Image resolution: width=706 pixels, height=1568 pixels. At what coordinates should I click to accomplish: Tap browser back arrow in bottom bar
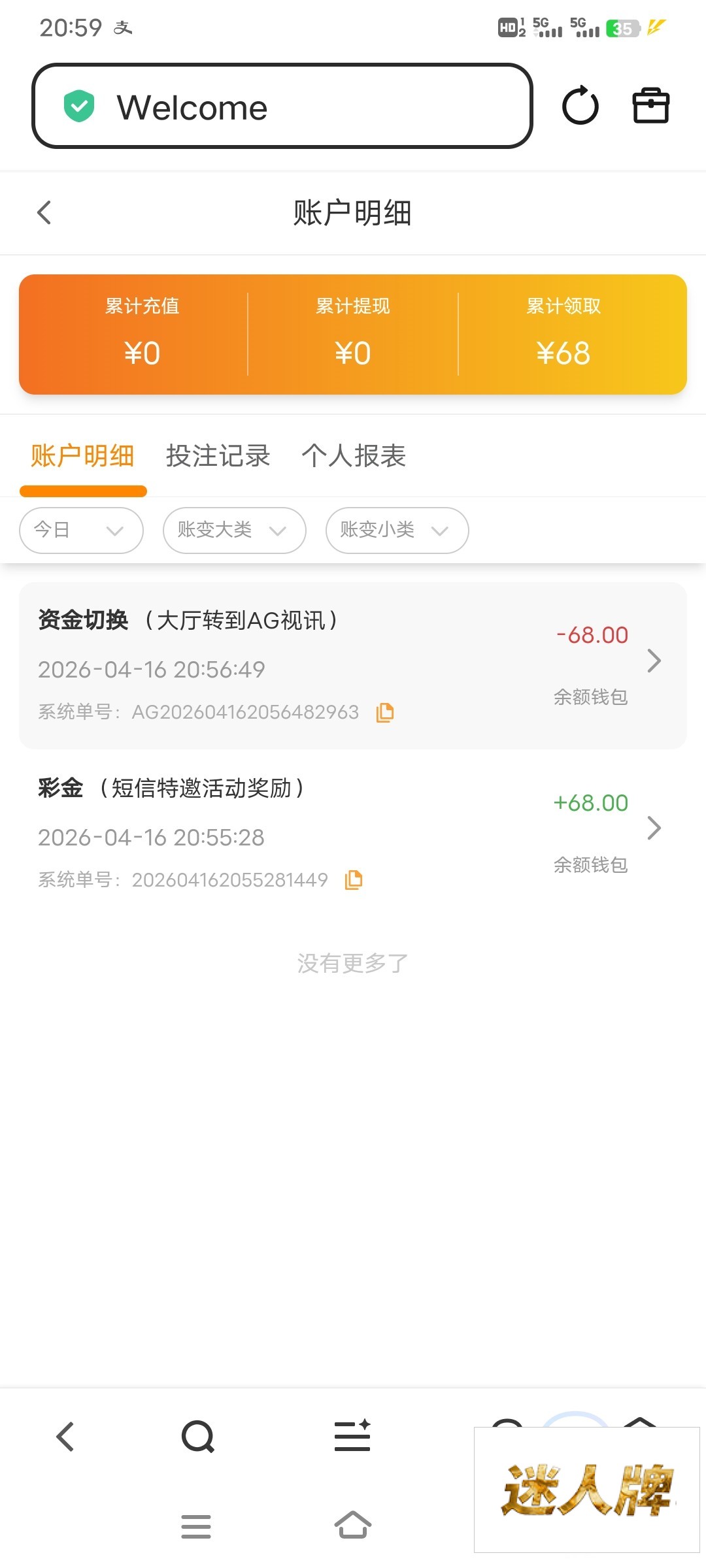pyautogui.click(x=65, y=1437)
